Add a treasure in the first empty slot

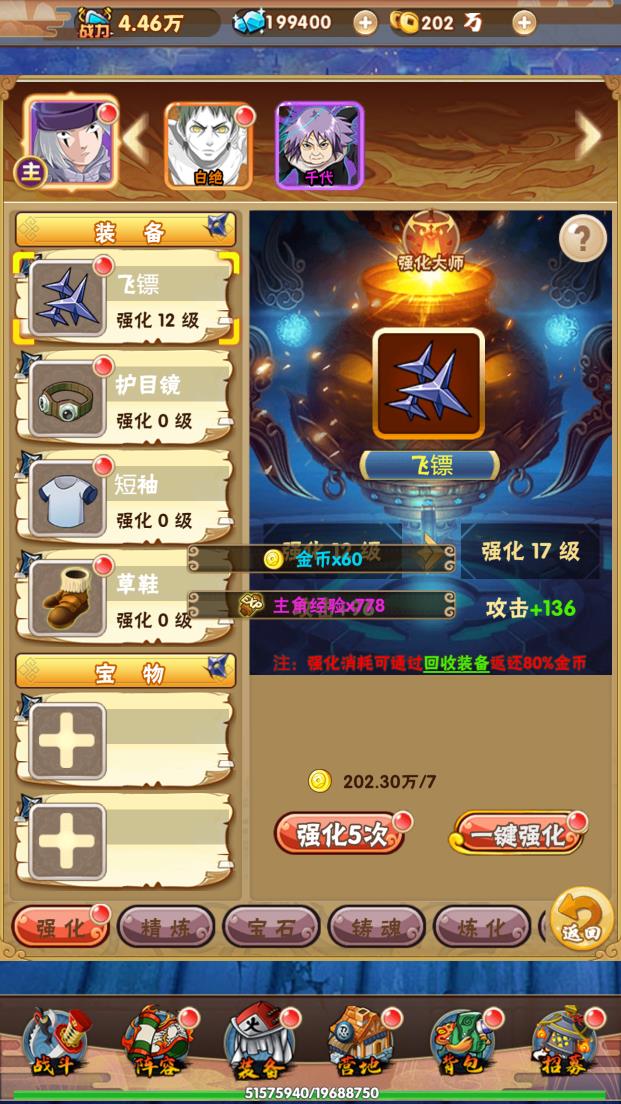68,742
